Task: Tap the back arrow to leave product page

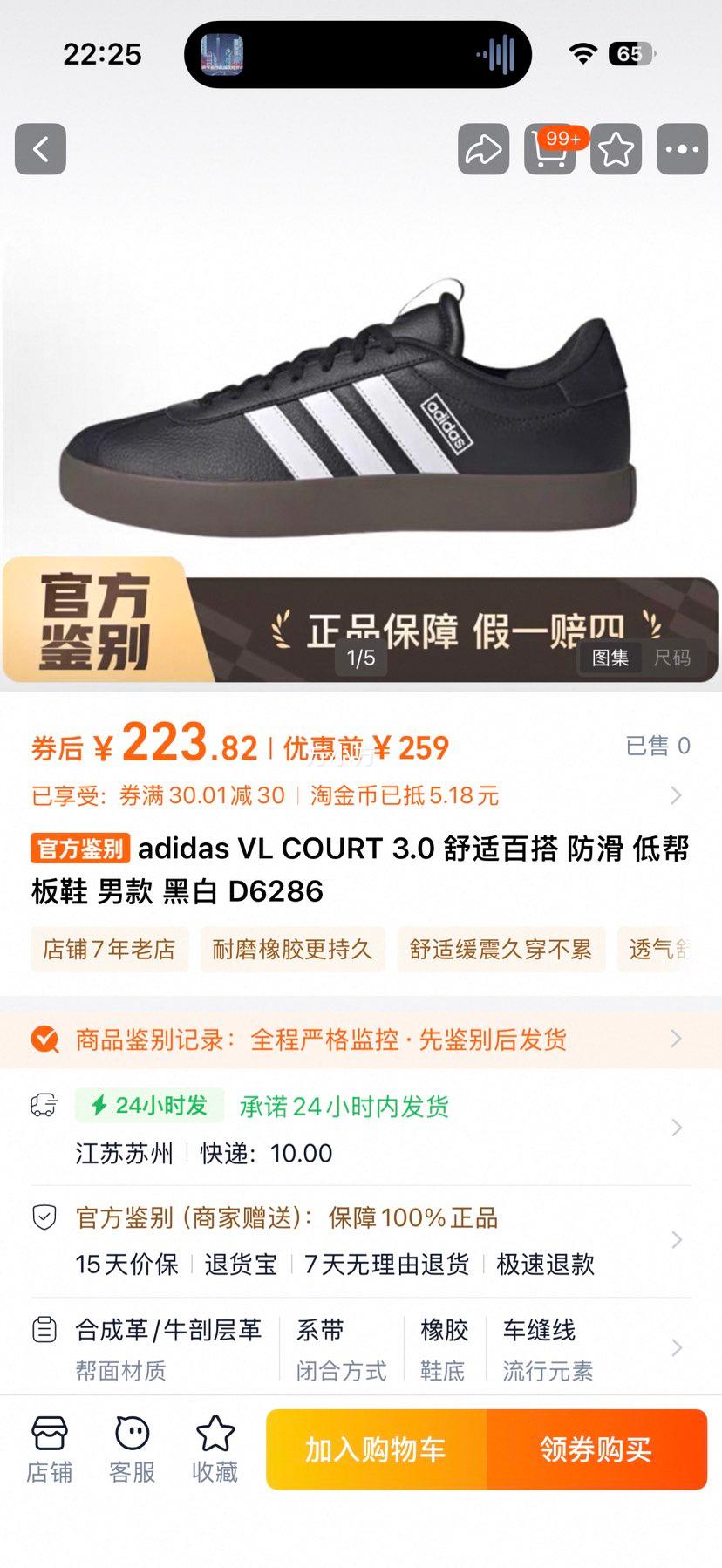Action: [40, 148]
